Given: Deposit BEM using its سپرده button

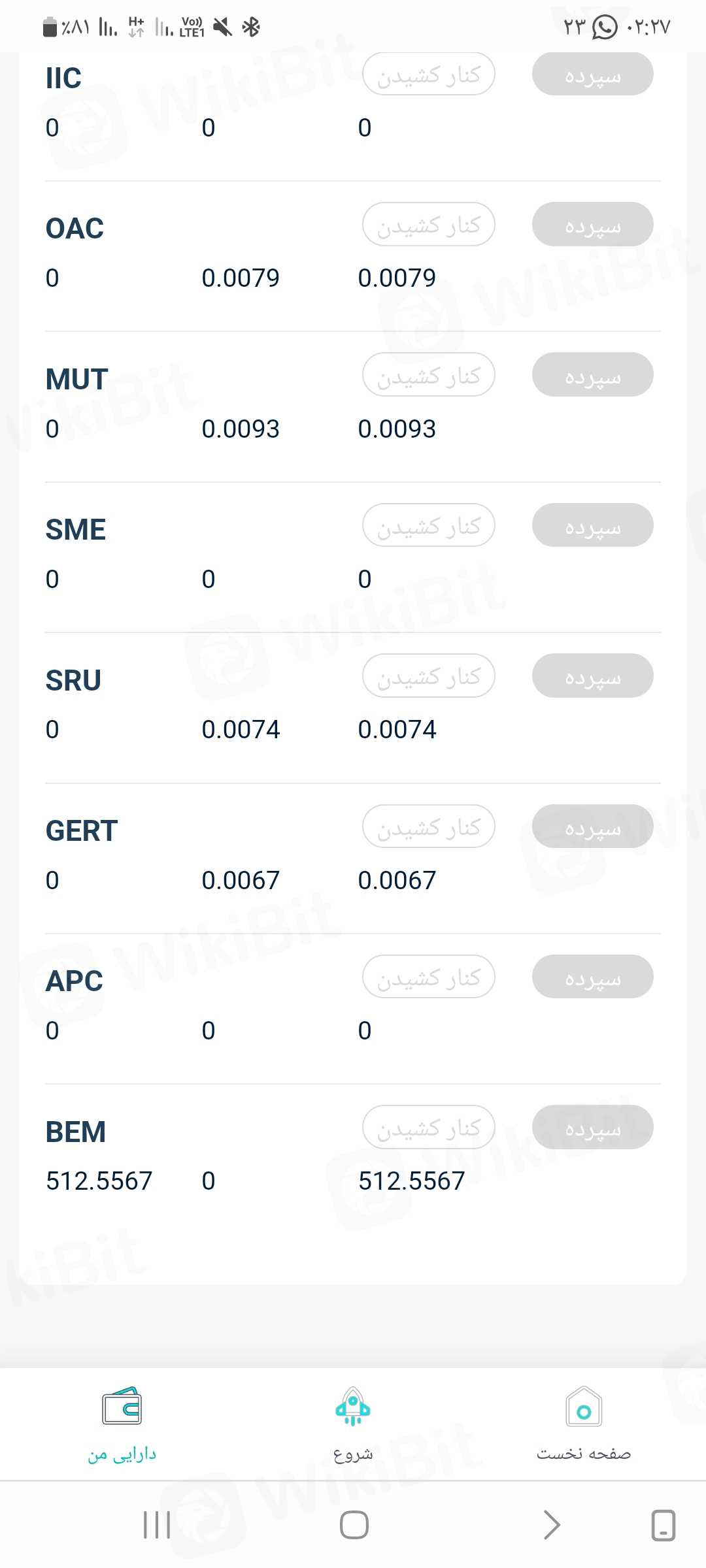Looking at the screenshot, I should tap(592, 1127).
